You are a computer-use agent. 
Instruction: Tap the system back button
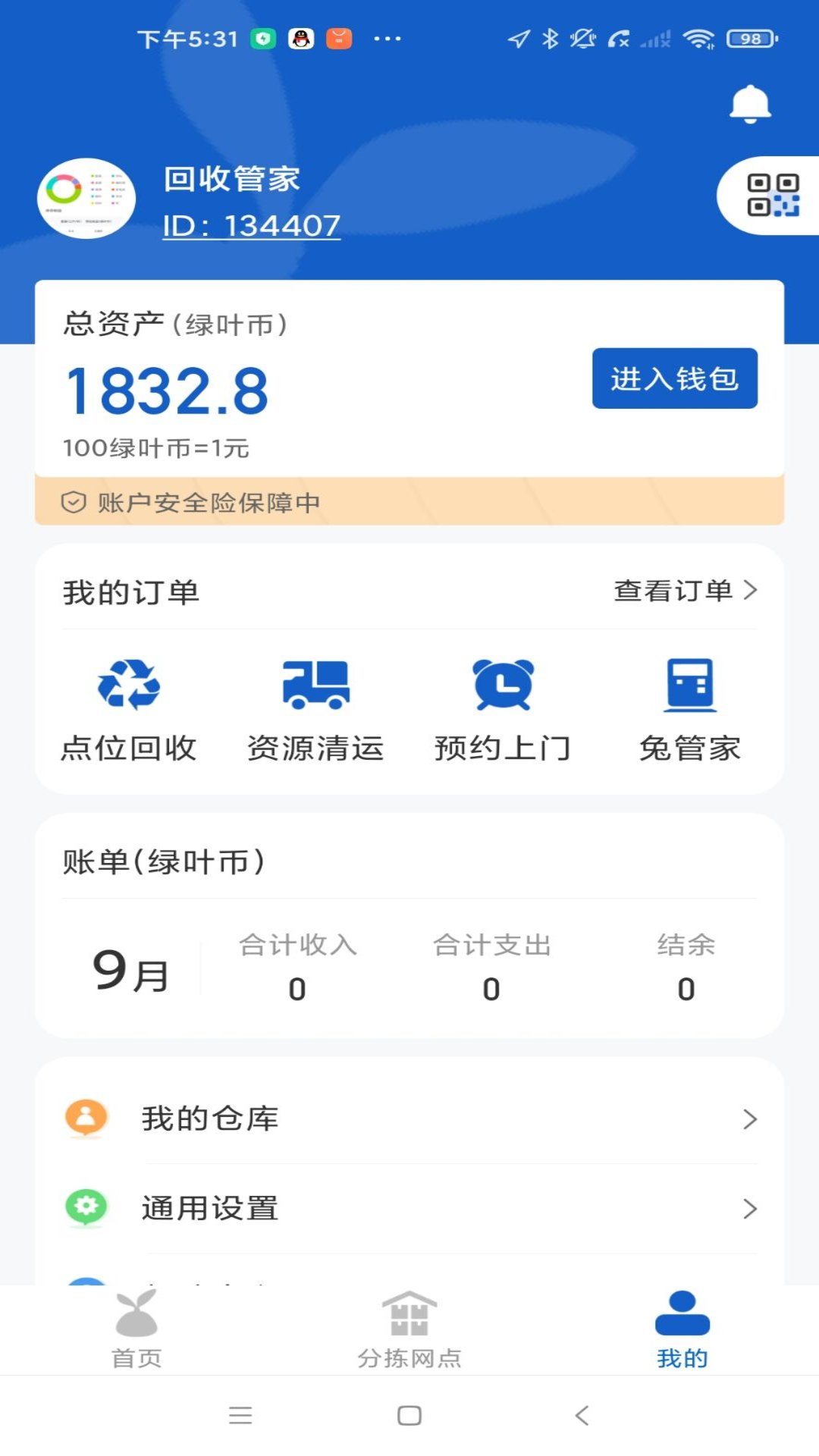coord(582,1415)
